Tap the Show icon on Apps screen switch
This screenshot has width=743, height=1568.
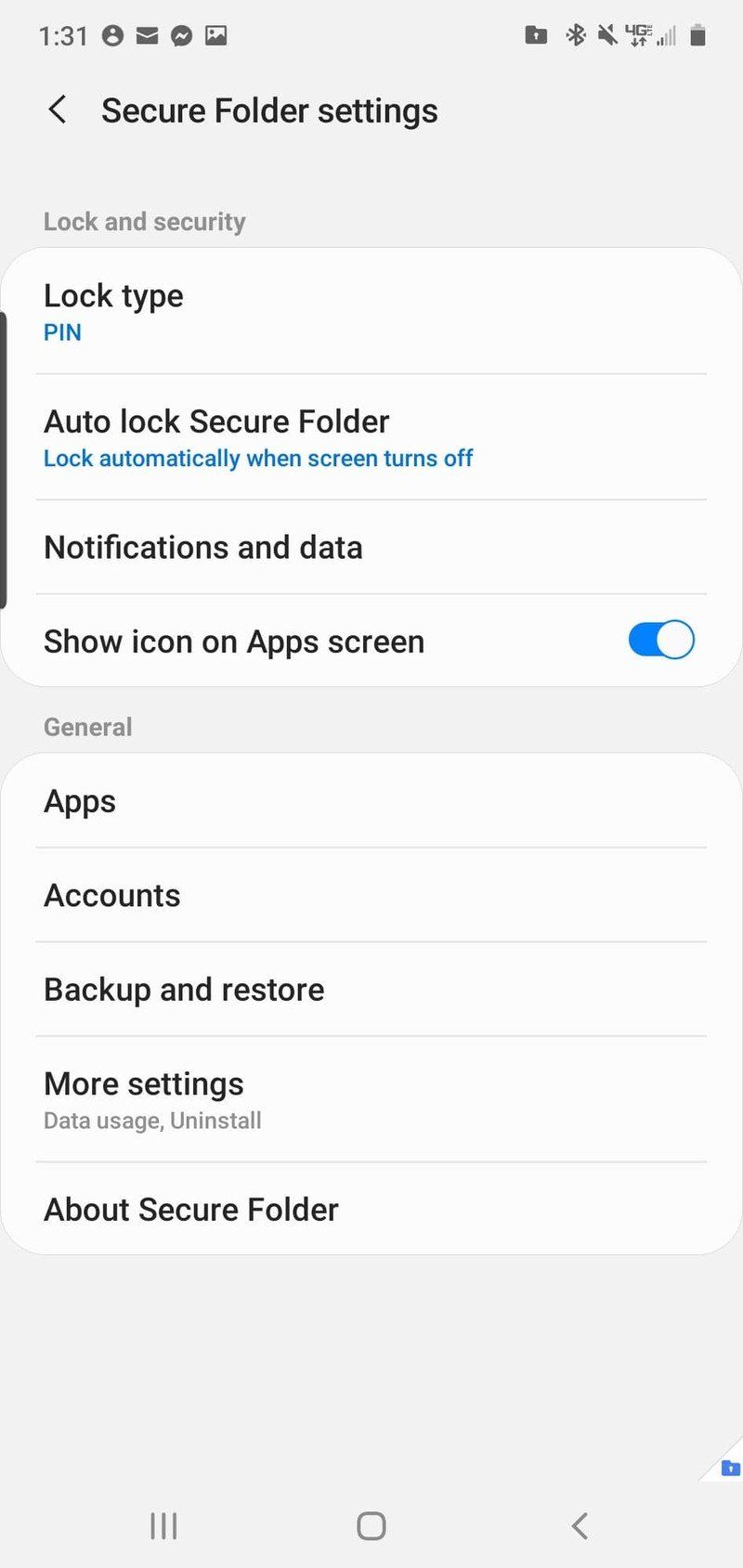(660, 640)
